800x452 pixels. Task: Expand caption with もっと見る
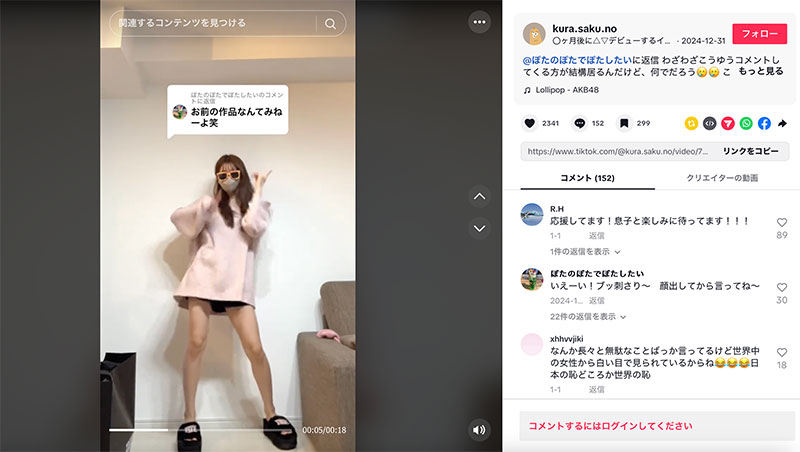click(761, 72)
